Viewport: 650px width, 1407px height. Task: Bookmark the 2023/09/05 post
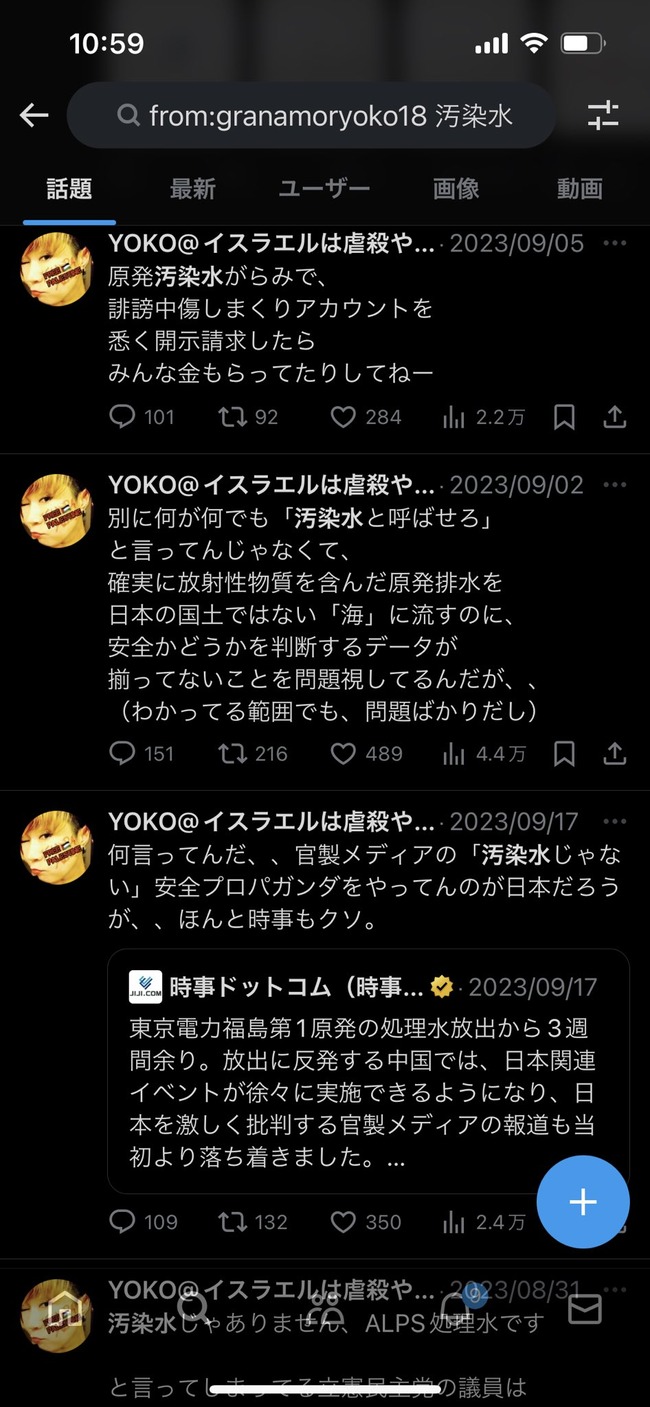pyautogui.click(x=564, y=417)
